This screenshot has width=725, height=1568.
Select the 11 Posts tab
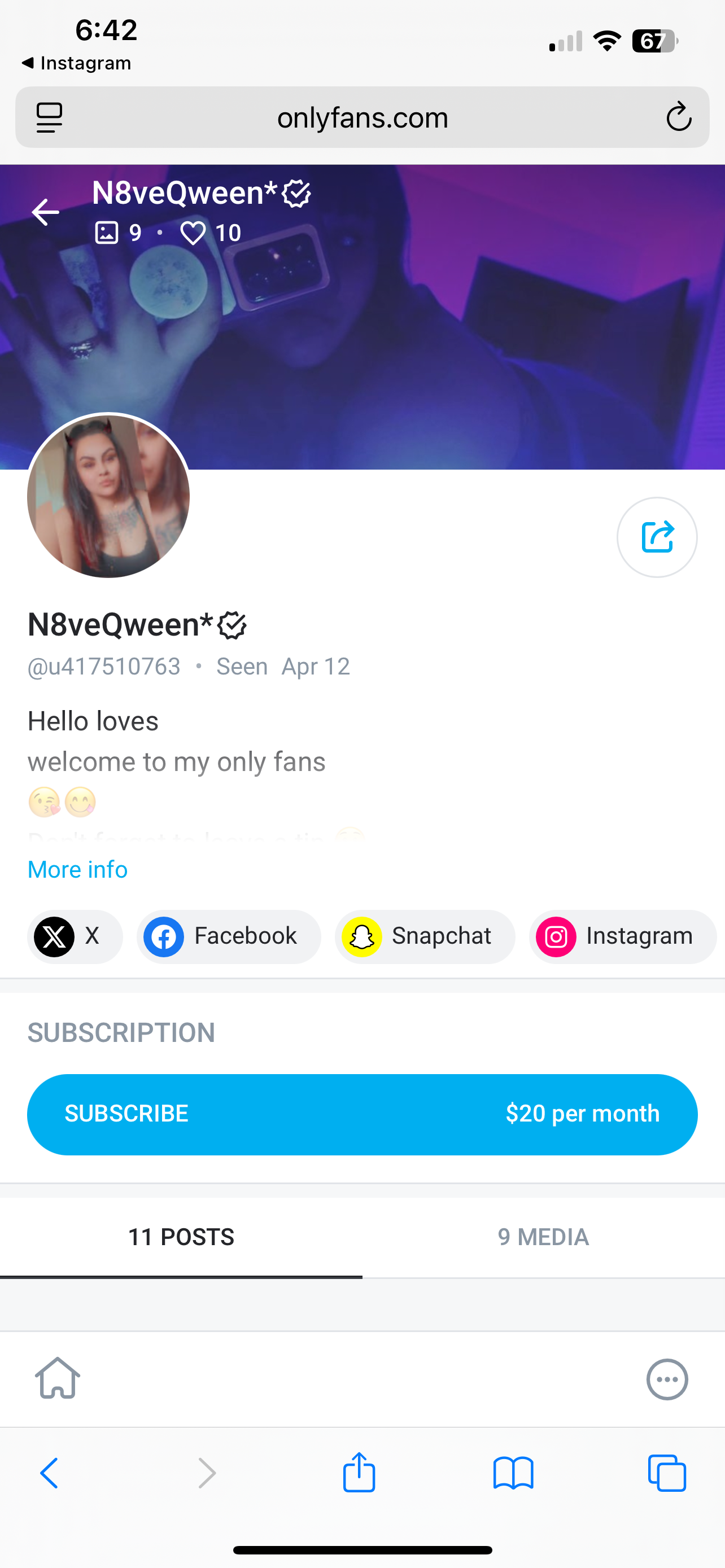181,1237
